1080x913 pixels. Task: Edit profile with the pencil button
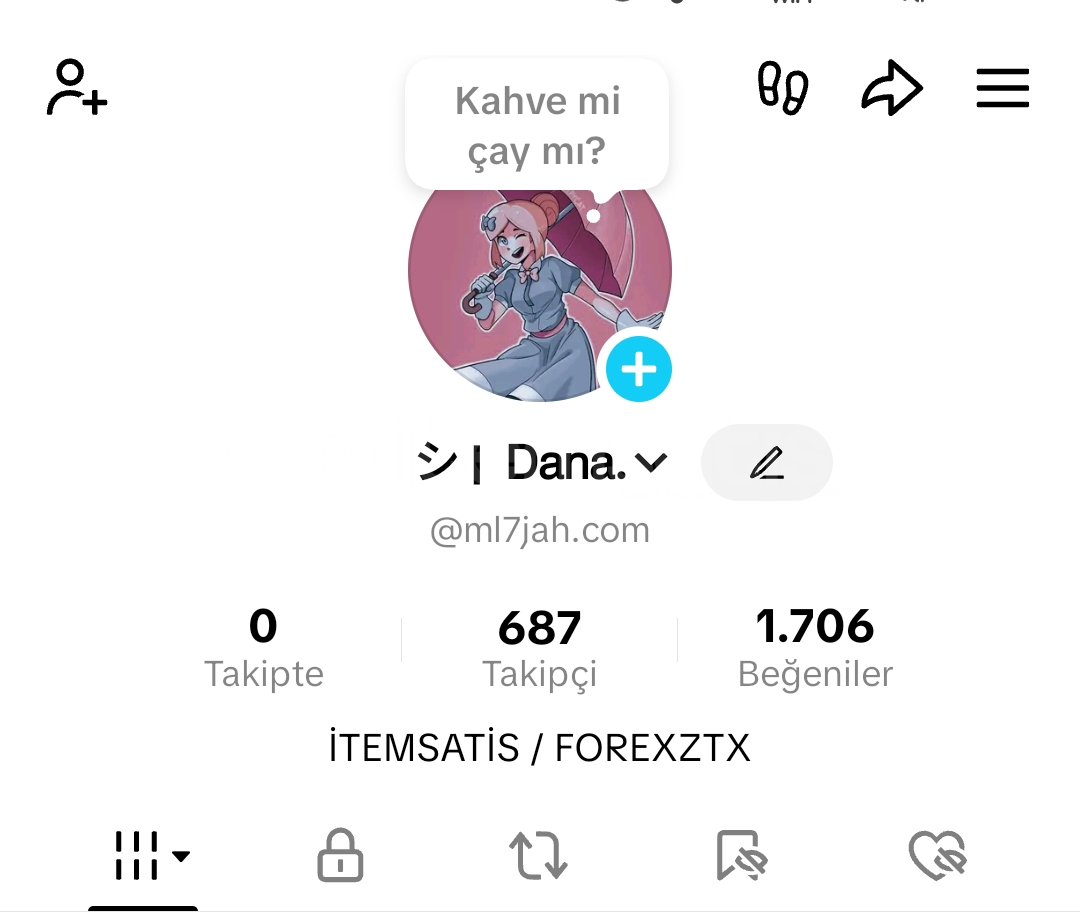click(767, 463)
